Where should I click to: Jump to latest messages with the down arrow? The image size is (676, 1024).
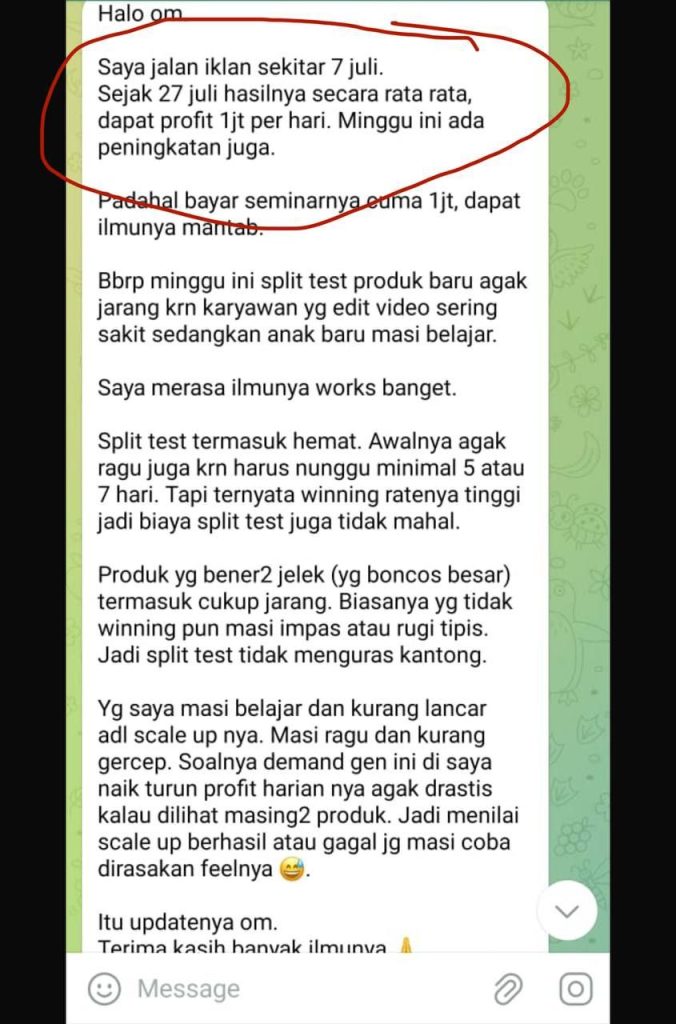pyautogui.click(x=567, y=910)
